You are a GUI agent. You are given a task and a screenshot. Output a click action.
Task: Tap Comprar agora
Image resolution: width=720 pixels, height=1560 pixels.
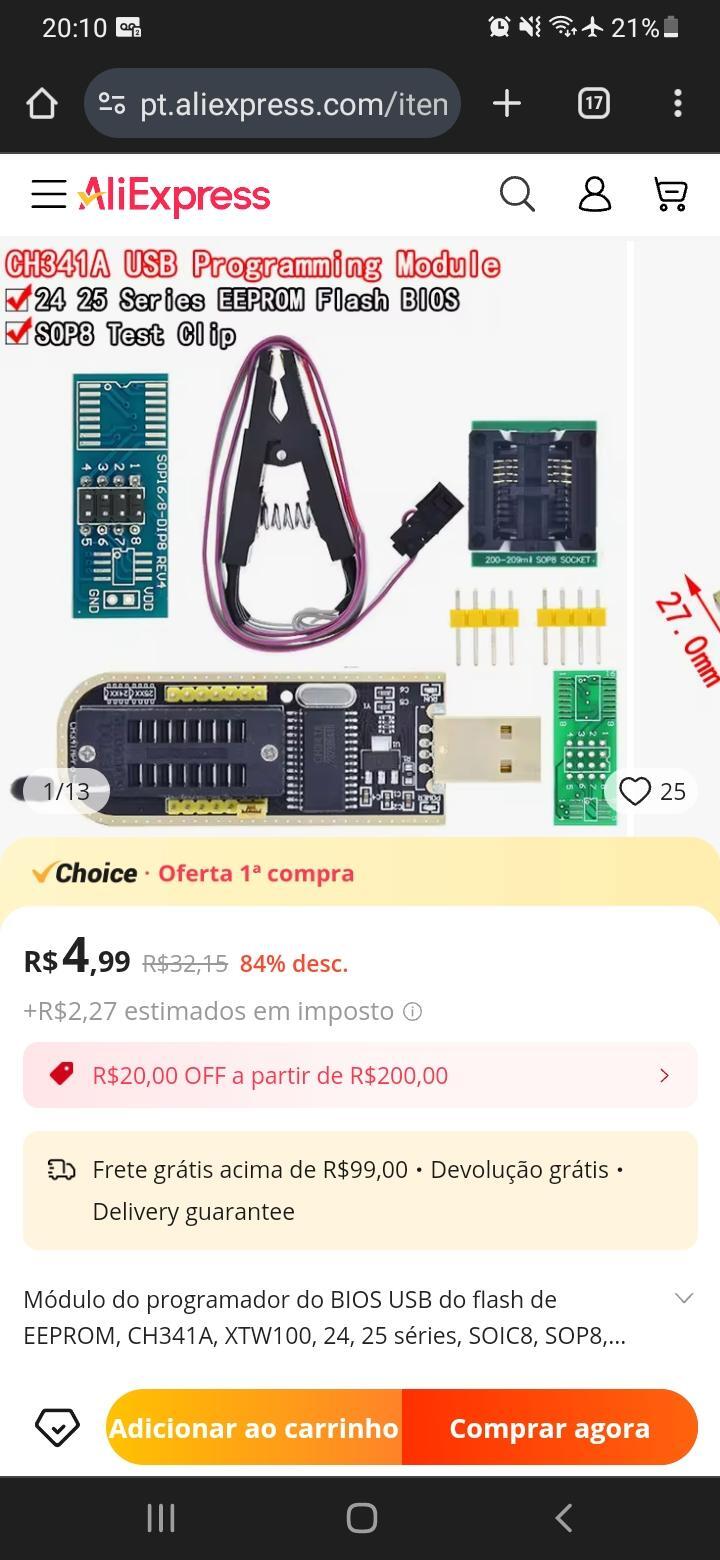550,1428
